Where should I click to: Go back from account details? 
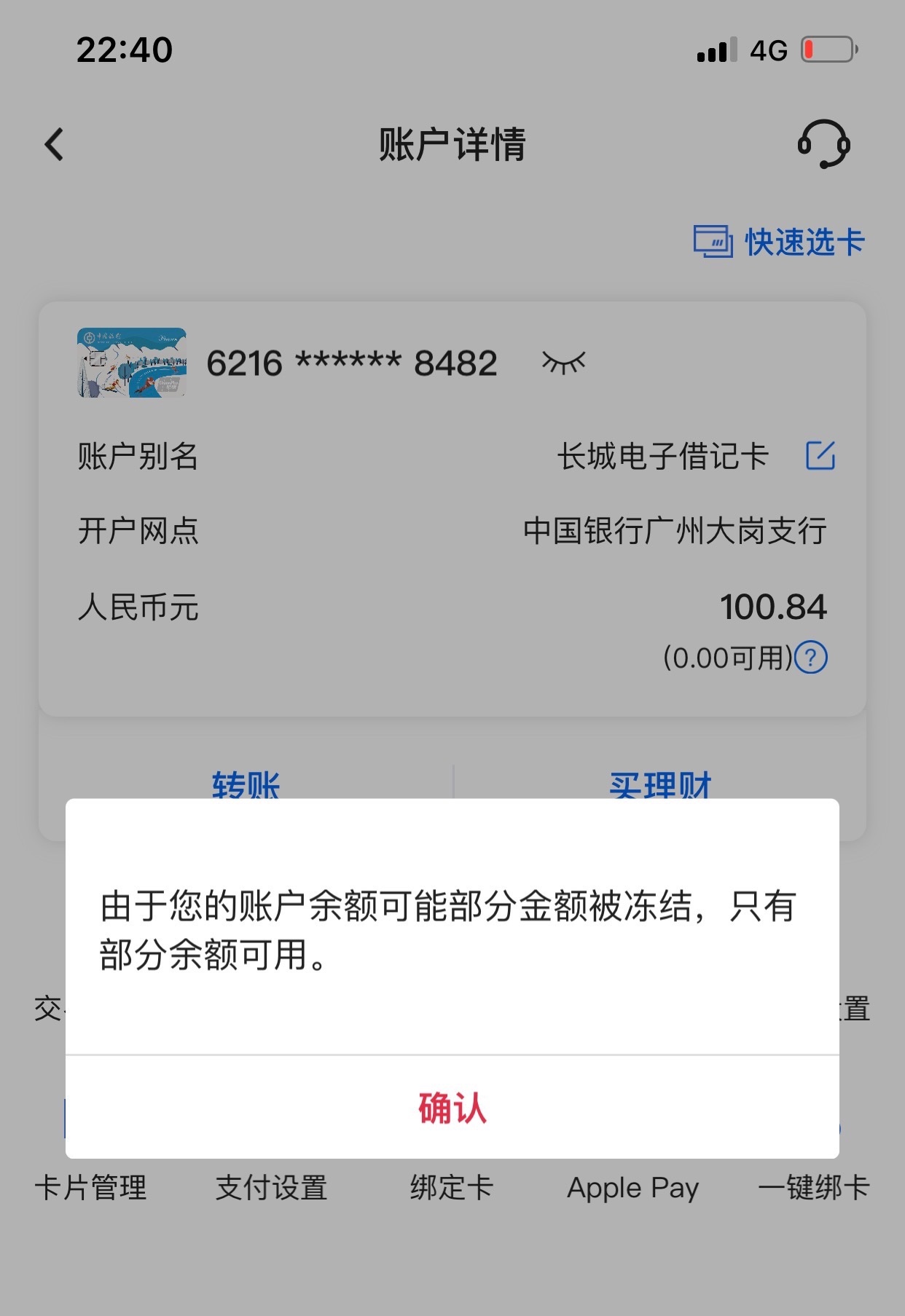coord(55,144)
